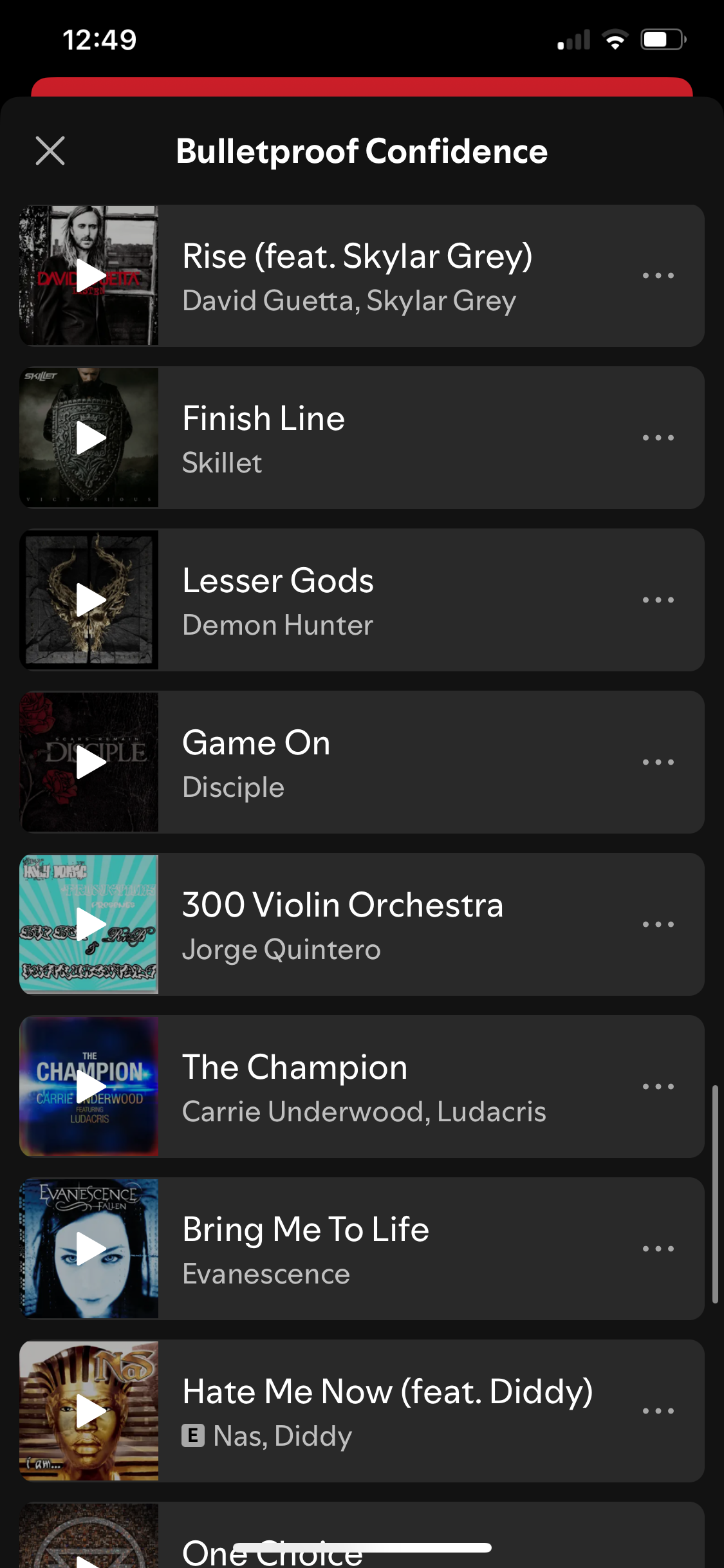
Task: Show options menu for Lesser Gods
Action: (658, 600)
